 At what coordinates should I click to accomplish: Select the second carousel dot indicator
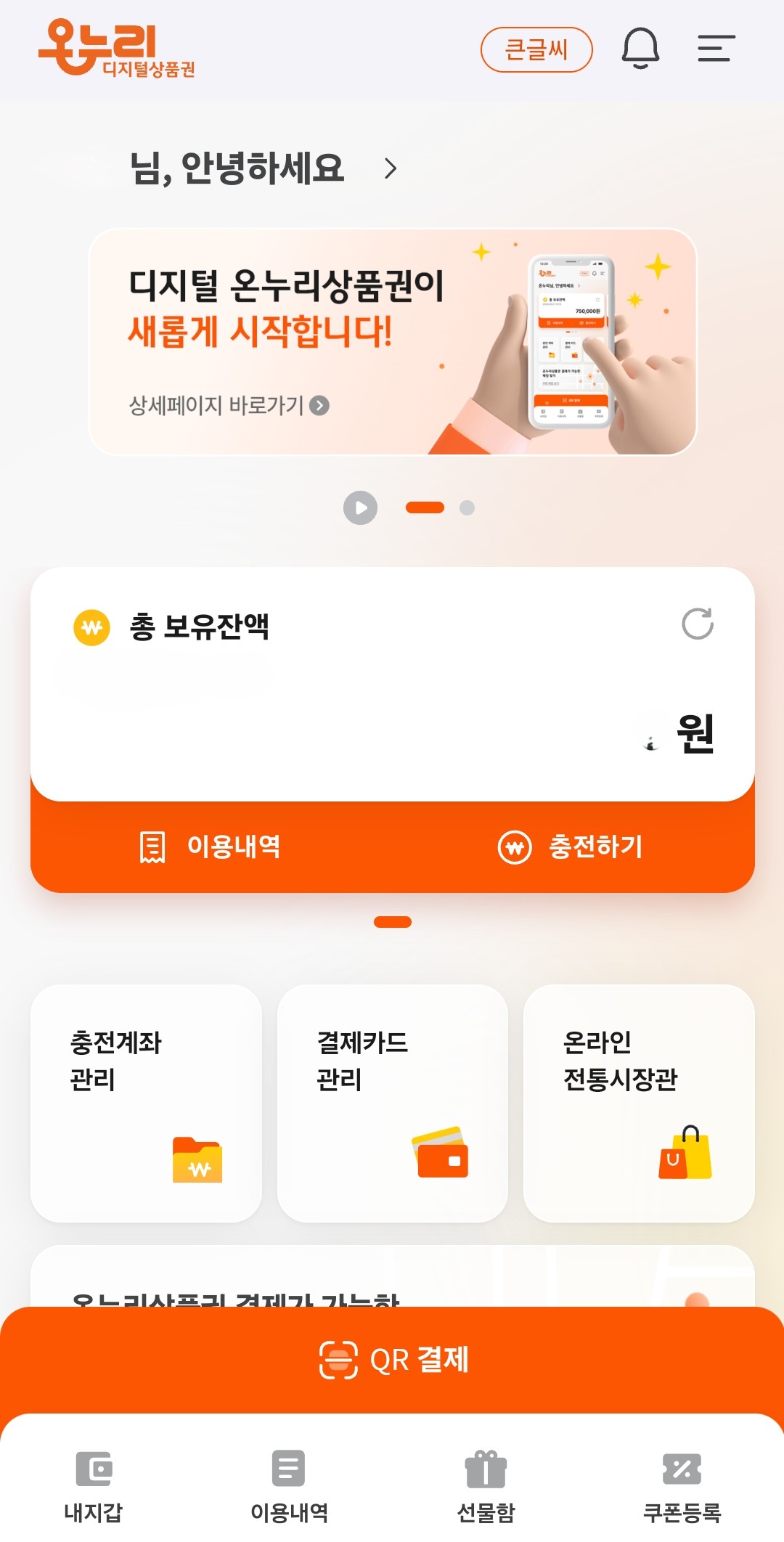[x=466, y=508]
